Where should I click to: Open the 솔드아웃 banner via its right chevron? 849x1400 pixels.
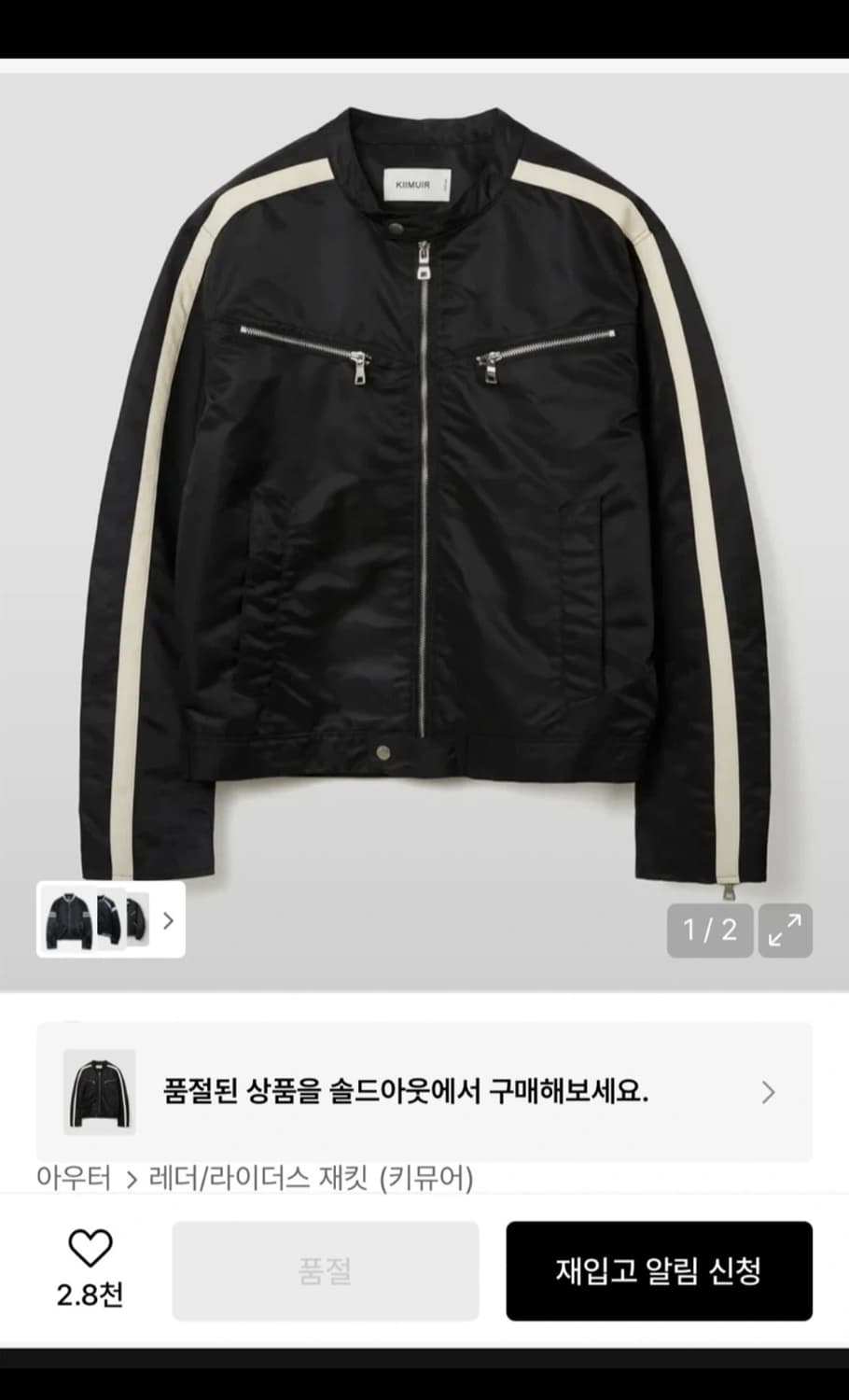coord(769,1092)
